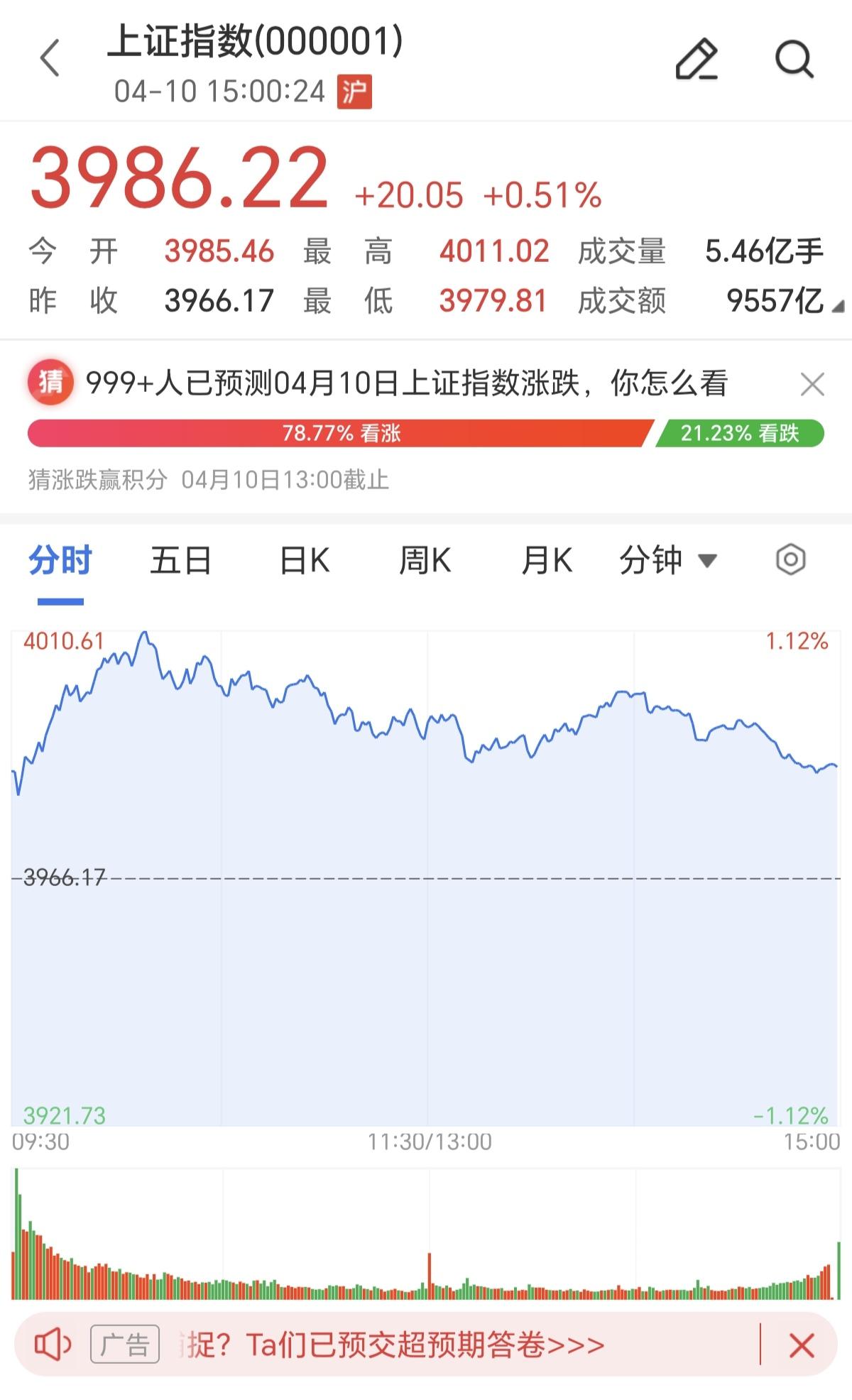Screen dimensions: 852x1400
Task: Open the advertisement link at the bottom
Action: click(387, 1343)
